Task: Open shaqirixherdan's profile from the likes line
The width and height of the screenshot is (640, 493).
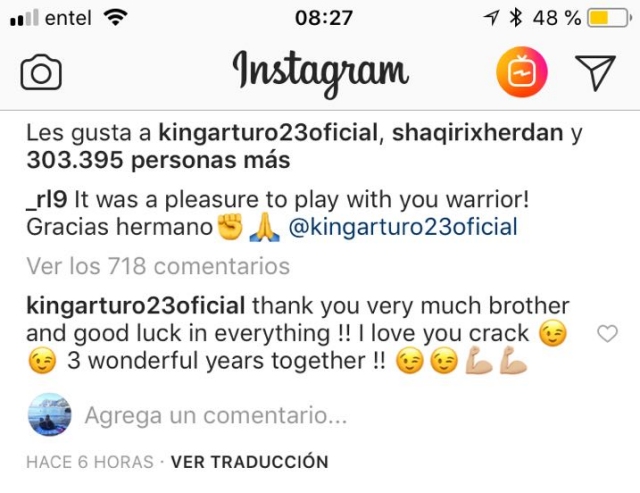Action: tap(474, 132)
